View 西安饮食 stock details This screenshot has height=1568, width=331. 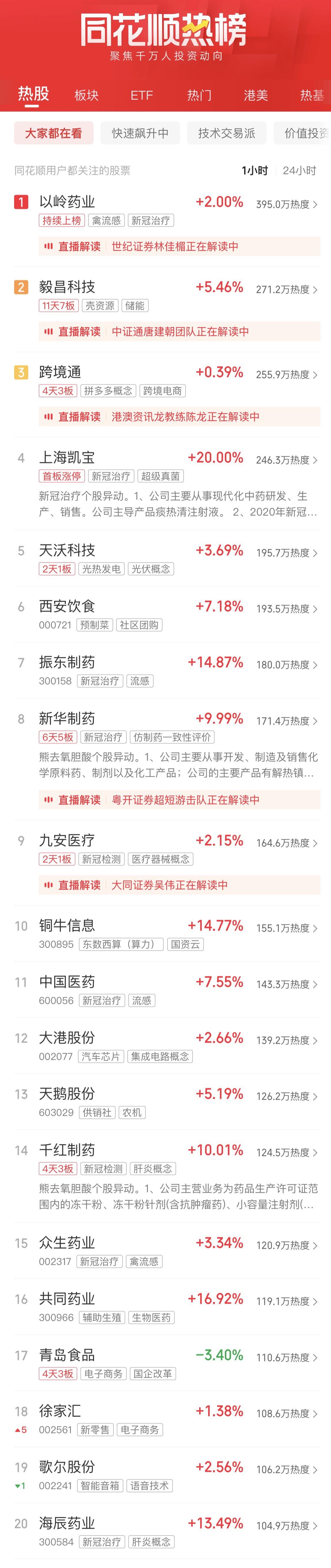tap(67, 607)
